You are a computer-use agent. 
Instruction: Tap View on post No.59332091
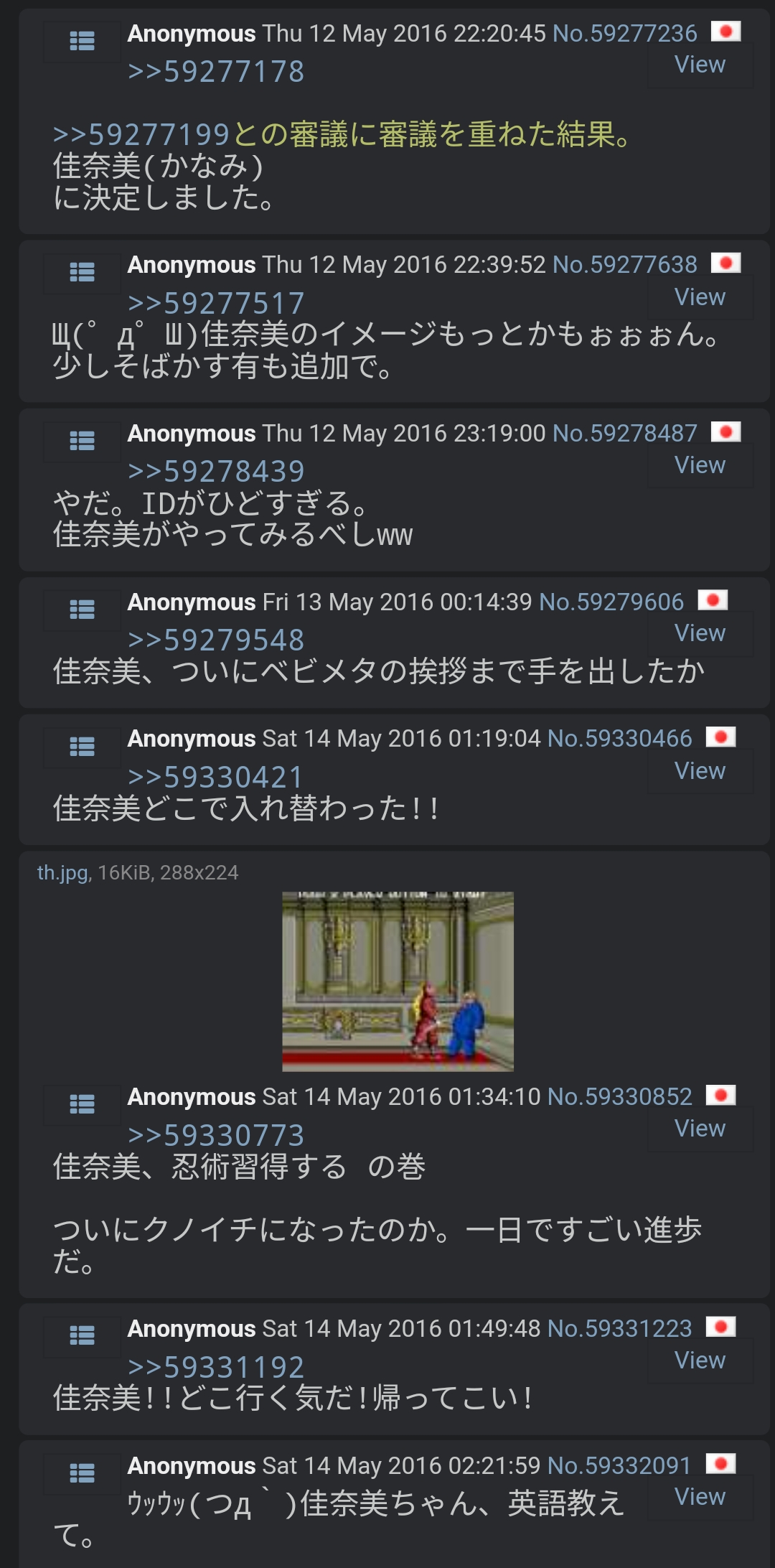click(700, 1497)
